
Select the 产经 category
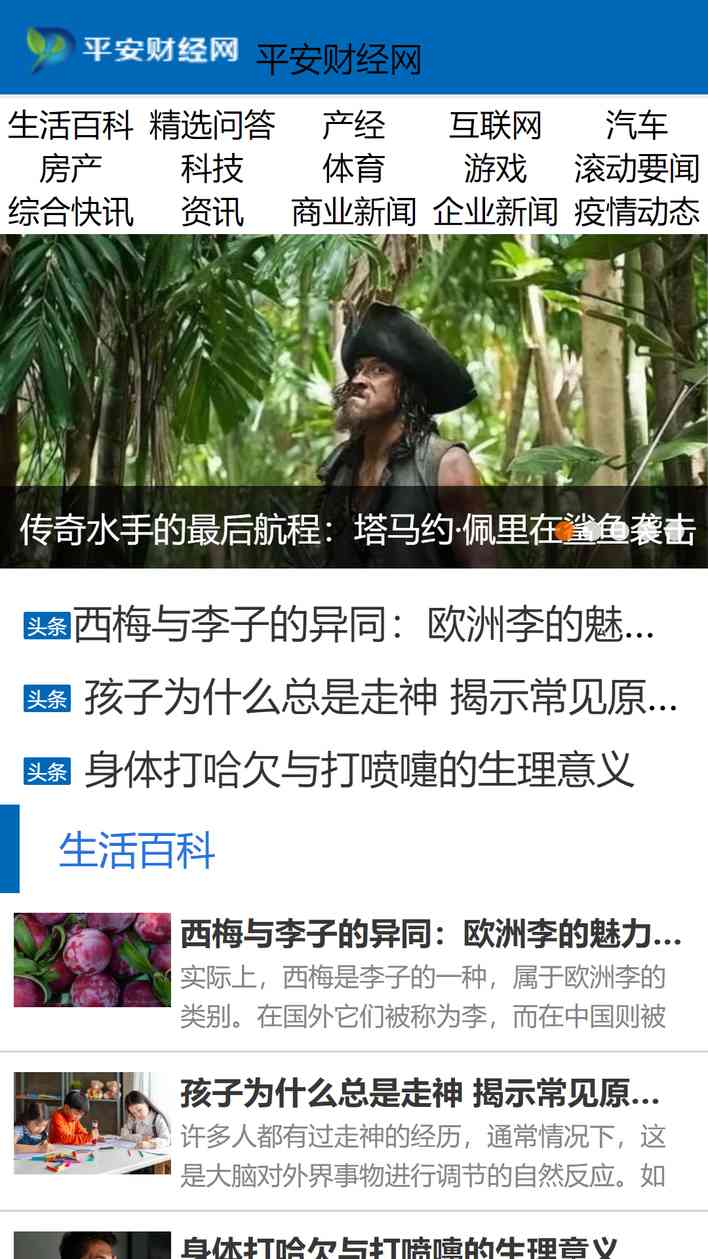point(354,125)
